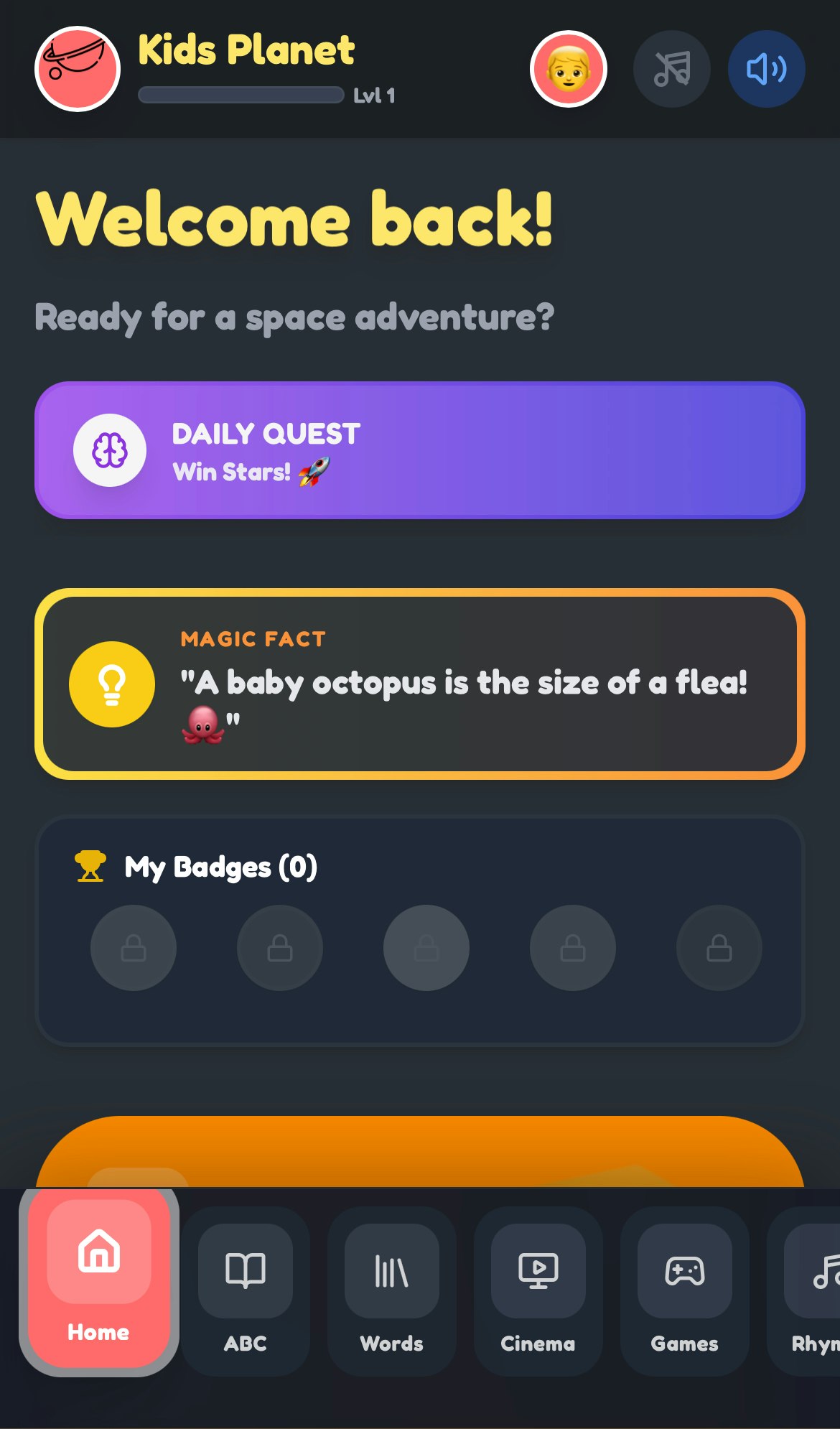The width and height of the screenshot is (840, 1429).
Task: Click the trophy icon beside My Badges
Action: click(88, 867)
